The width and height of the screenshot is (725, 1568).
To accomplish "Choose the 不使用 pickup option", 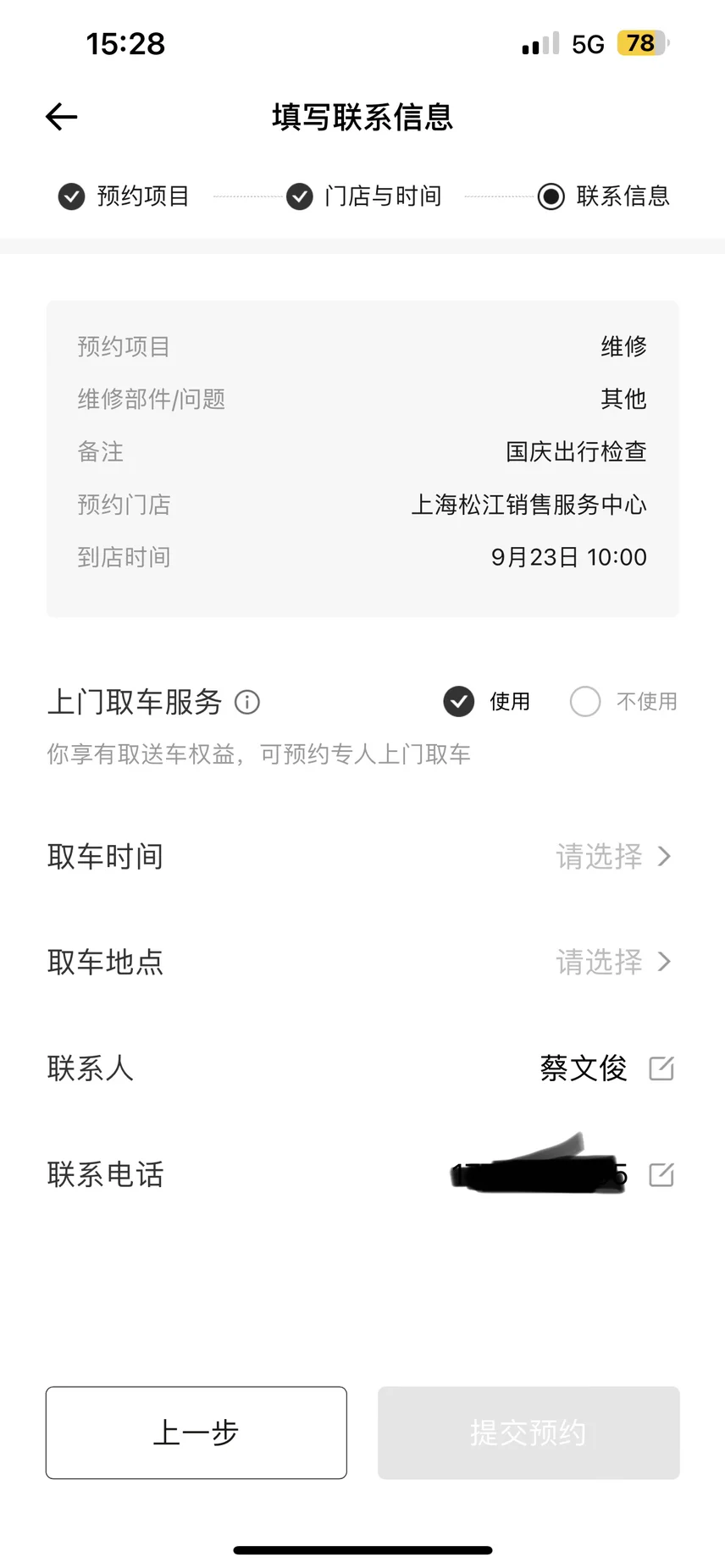I will point(585,702).
